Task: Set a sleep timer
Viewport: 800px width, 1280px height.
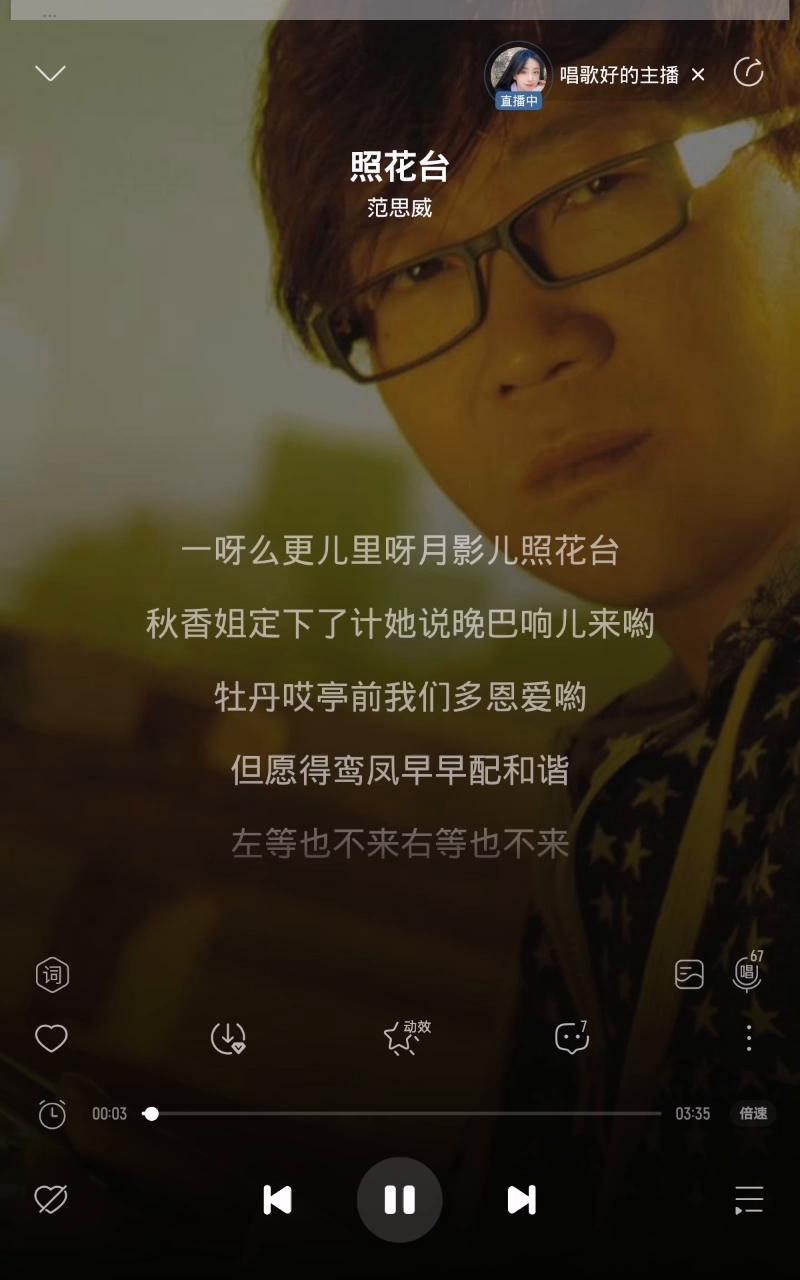Action: (52, 1114)
